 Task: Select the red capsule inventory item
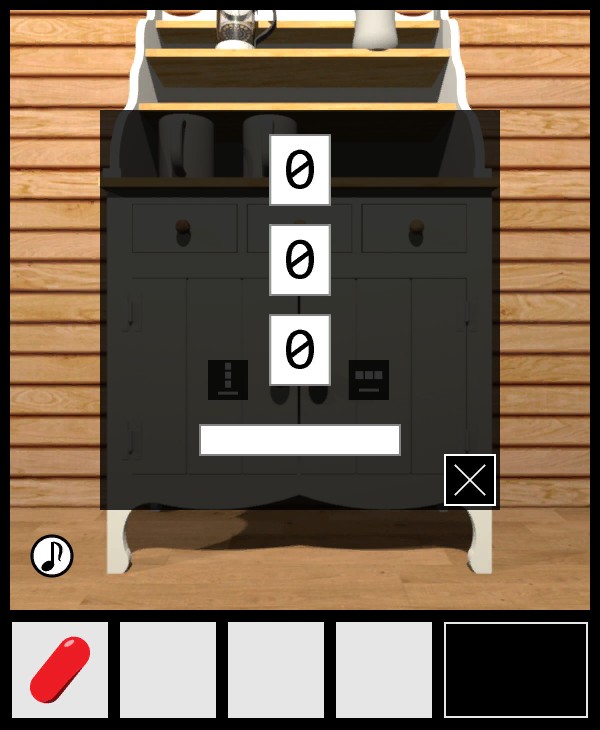60,670
